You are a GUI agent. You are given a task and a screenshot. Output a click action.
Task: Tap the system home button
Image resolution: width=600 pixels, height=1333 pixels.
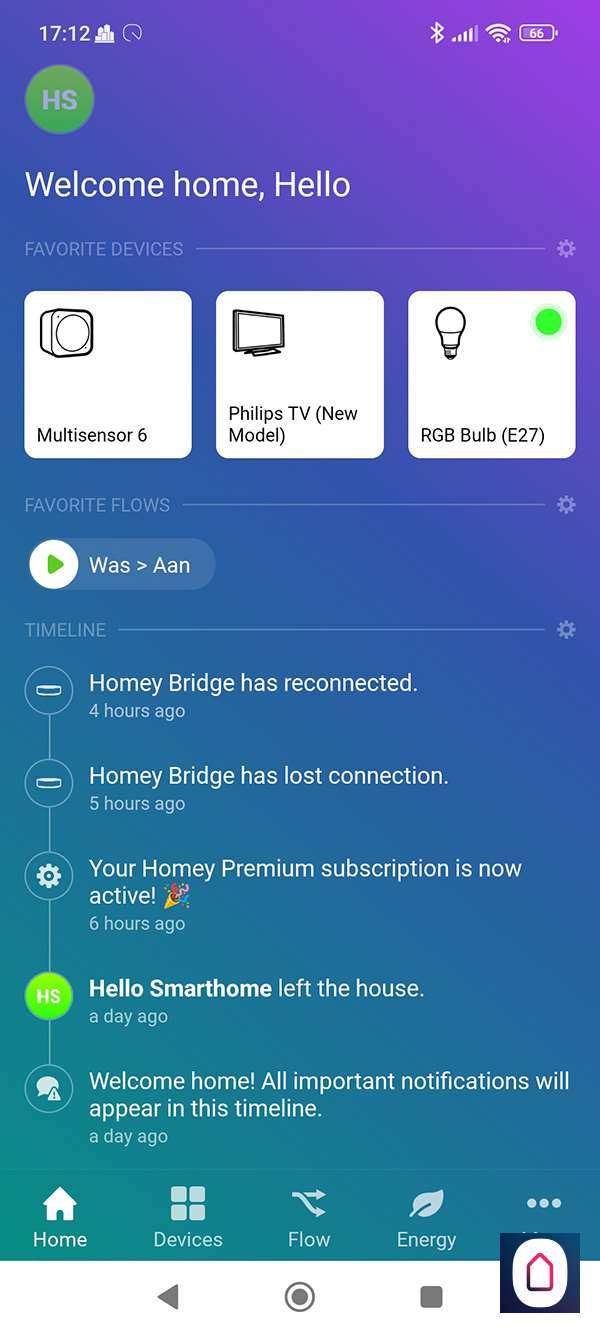(x=300, y=1297)
